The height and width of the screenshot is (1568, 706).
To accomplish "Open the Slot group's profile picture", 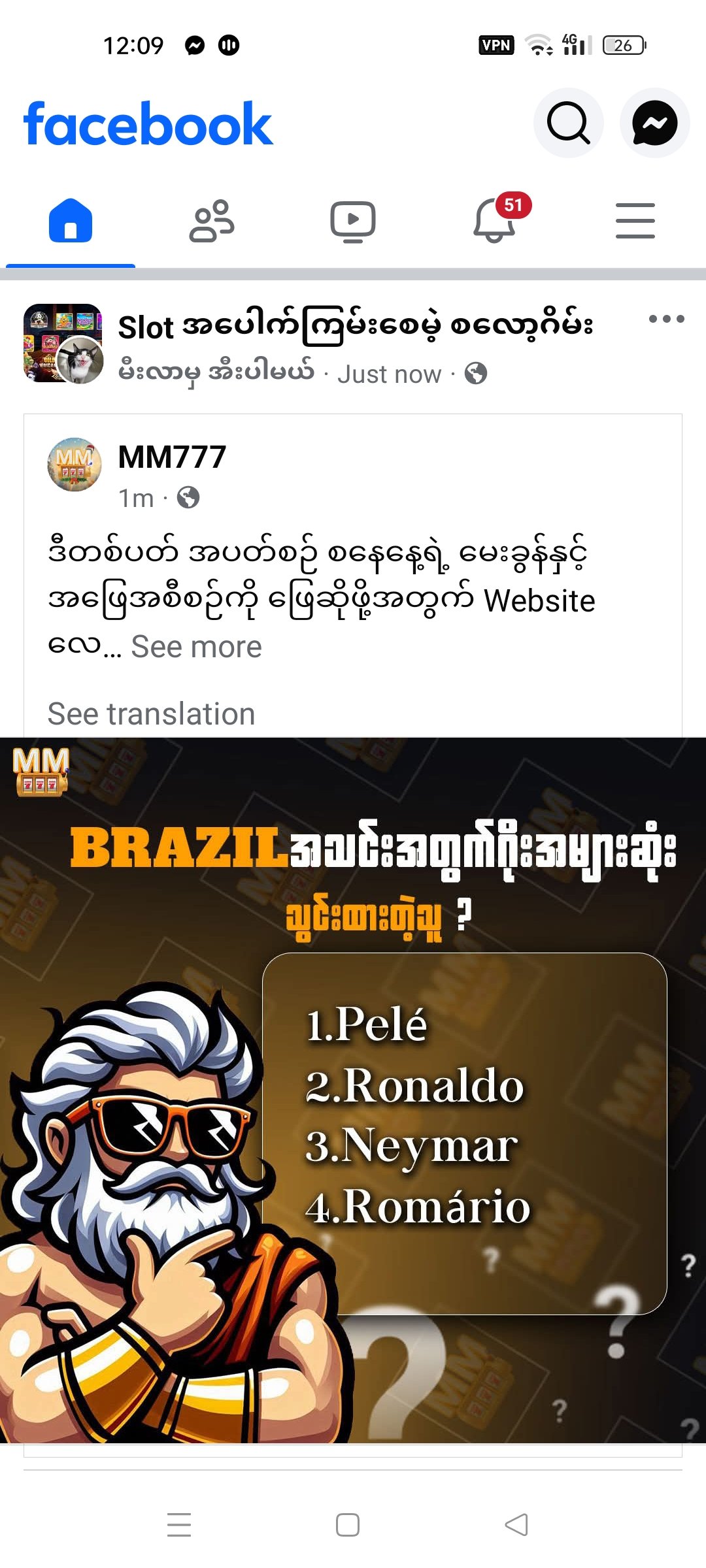I will coord(63,343).
